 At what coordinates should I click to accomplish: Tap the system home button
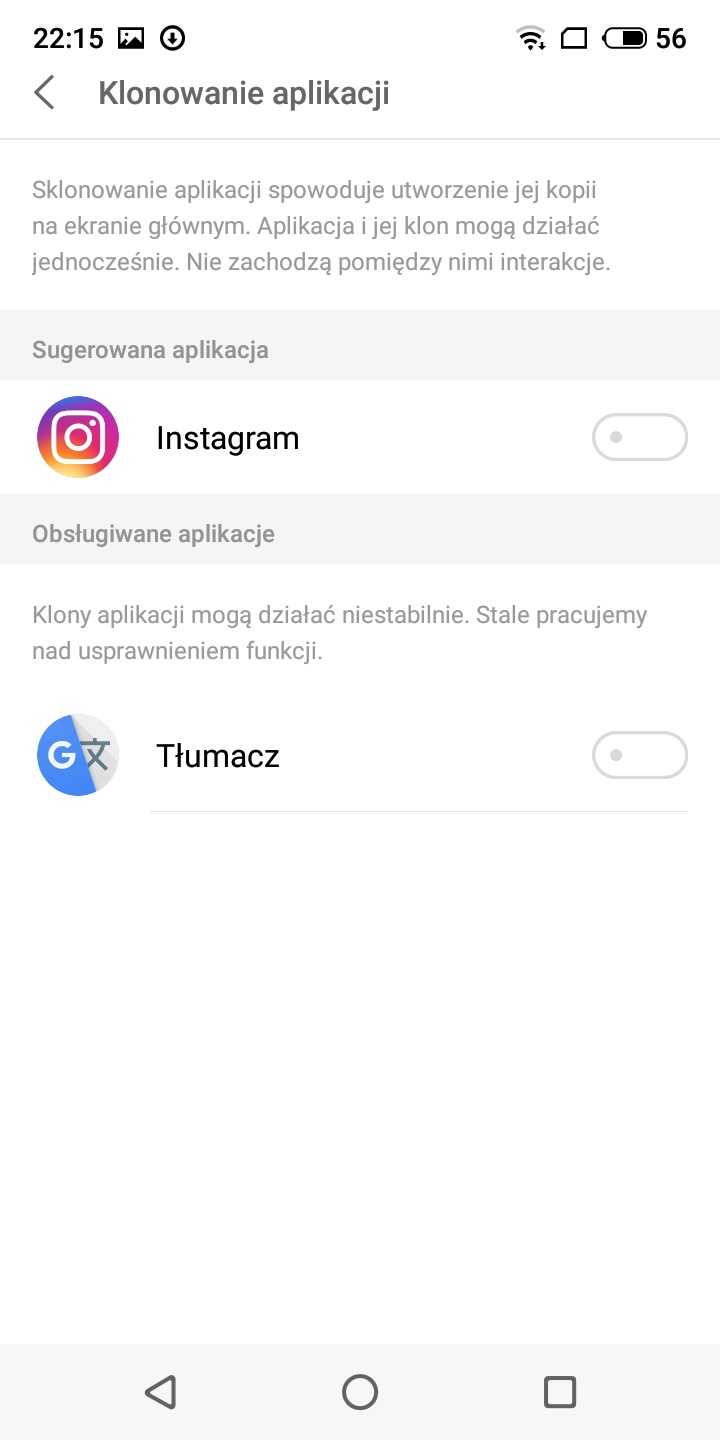pyautogui.click(x=360, y=1392)
